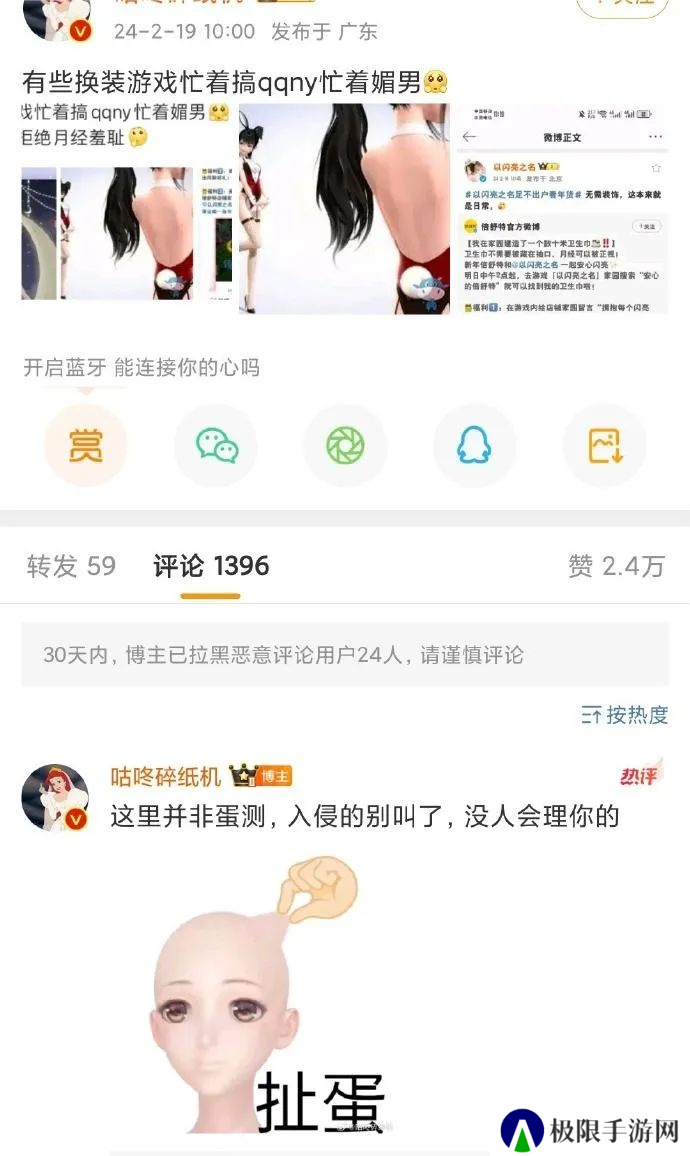The width and height of the screenshot is (690, 1156).
Task: Switch to the 评论 tab
Action: (211, 566)
